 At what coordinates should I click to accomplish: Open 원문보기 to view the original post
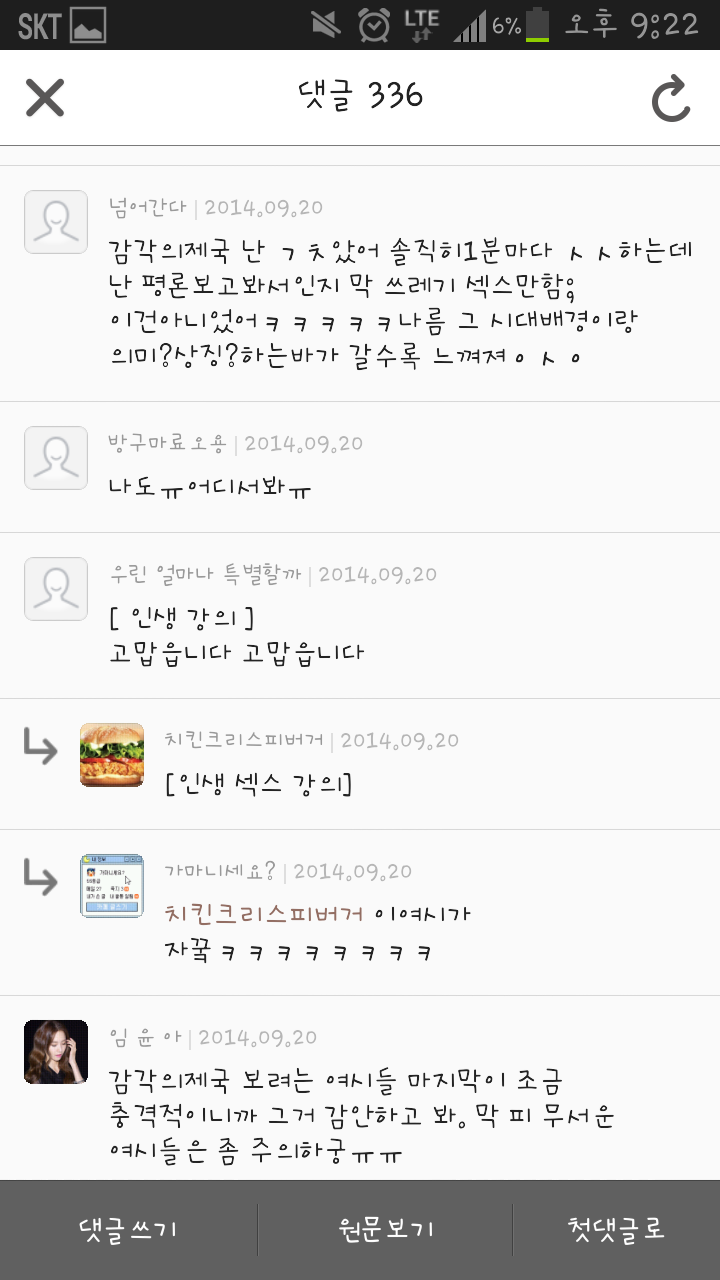click(386, 1229)
